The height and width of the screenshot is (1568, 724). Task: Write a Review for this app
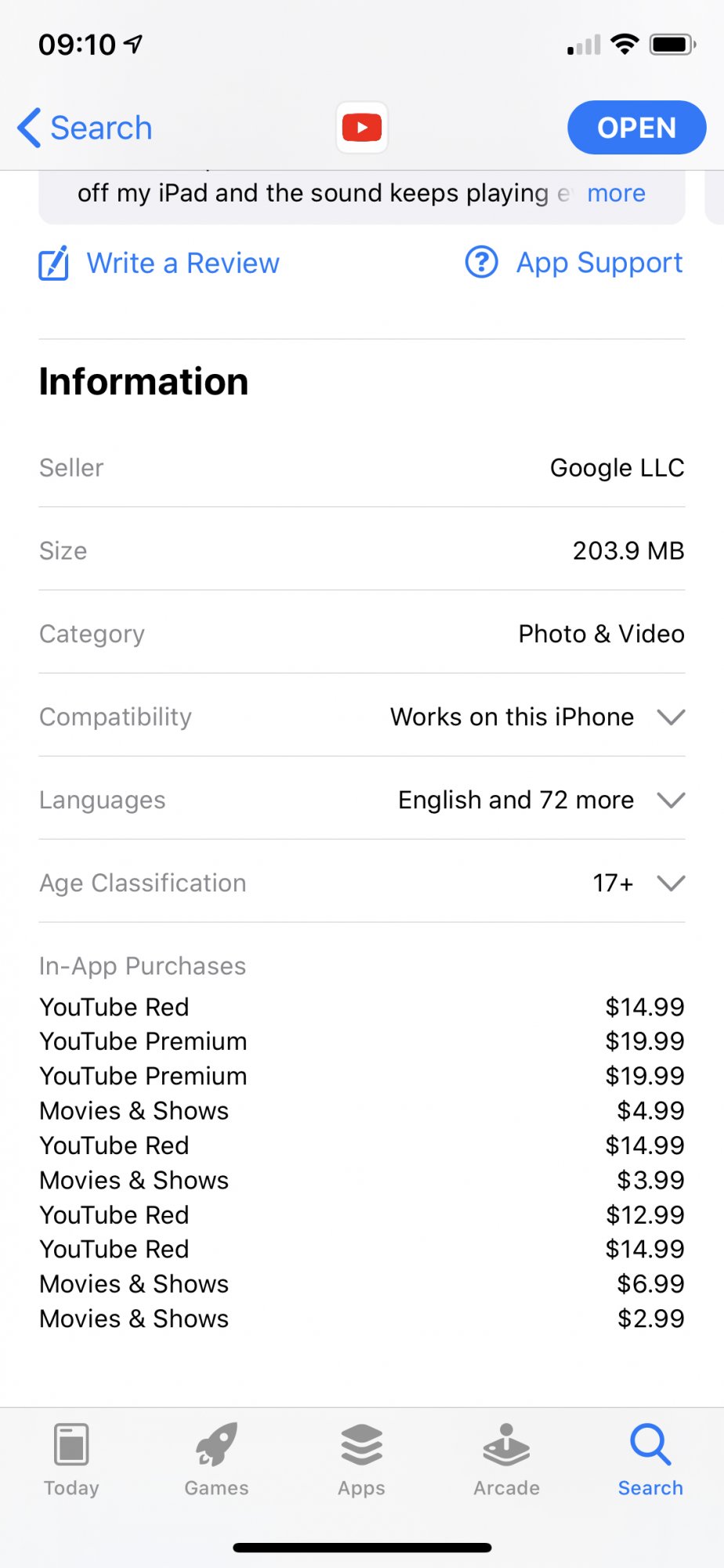(159, 263)
